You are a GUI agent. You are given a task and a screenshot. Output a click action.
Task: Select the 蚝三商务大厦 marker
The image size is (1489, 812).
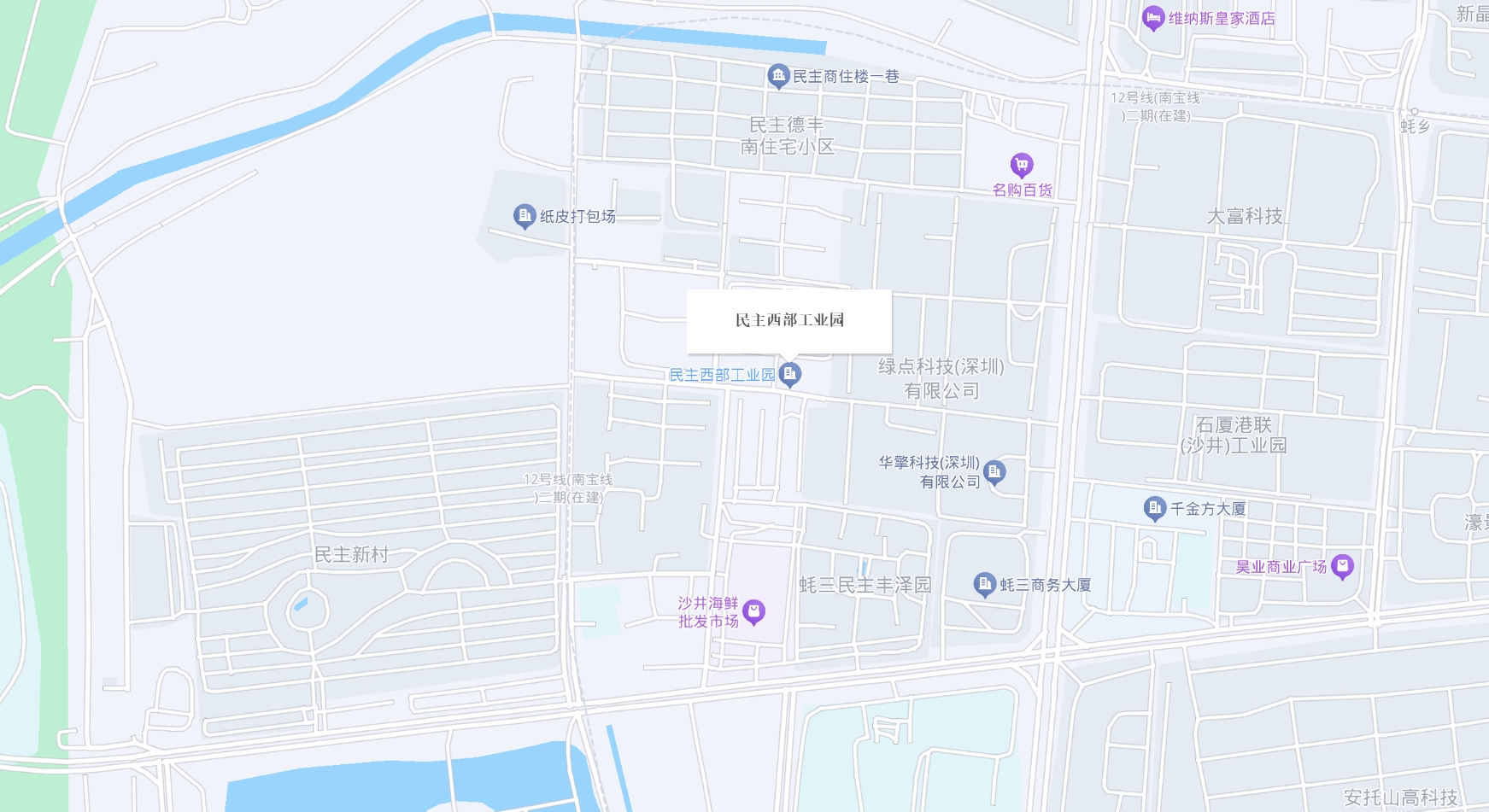pyautogui.click(x=984, y=584)
